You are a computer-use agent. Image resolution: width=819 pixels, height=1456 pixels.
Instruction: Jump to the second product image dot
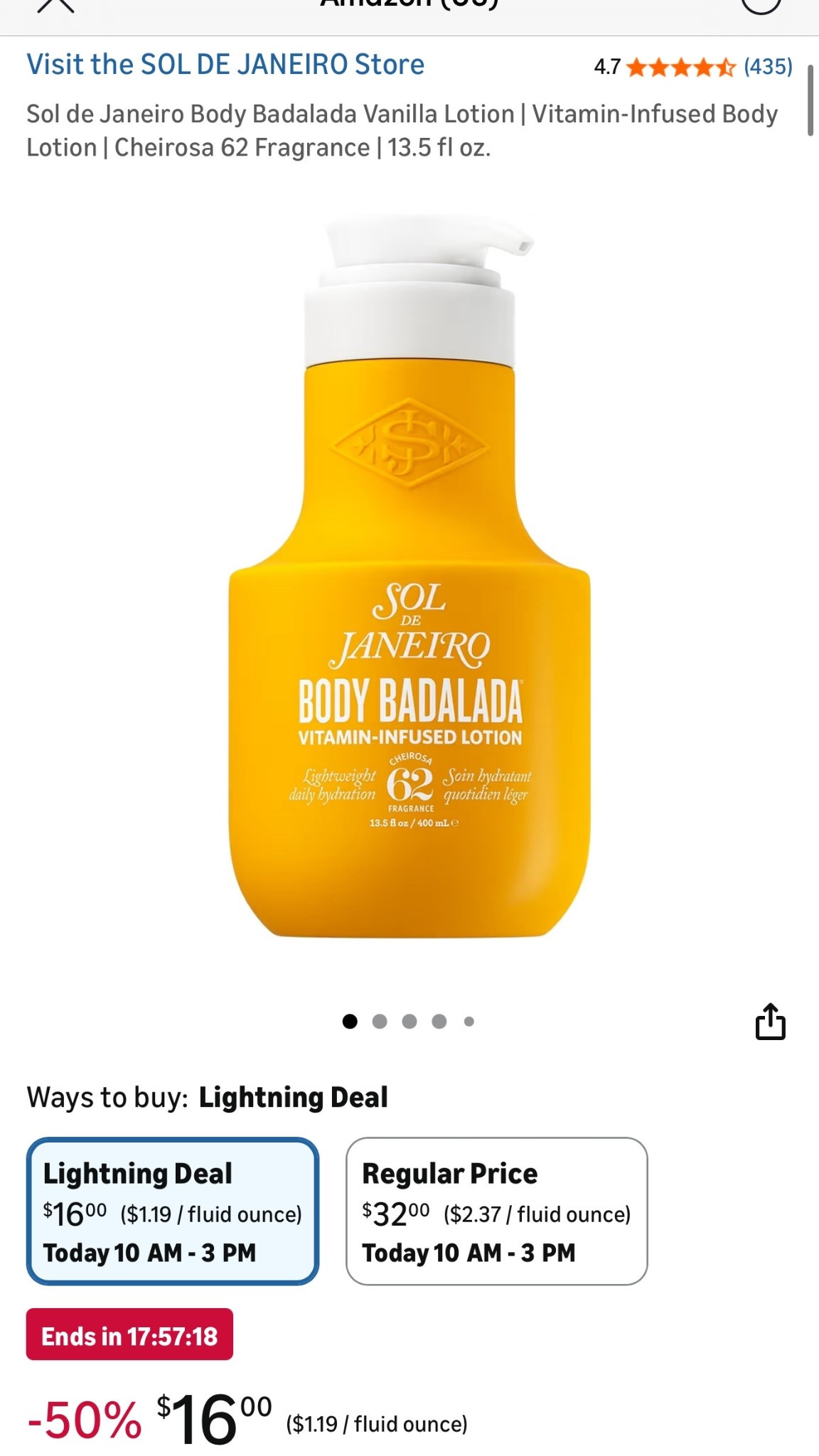pos(380,1022)
